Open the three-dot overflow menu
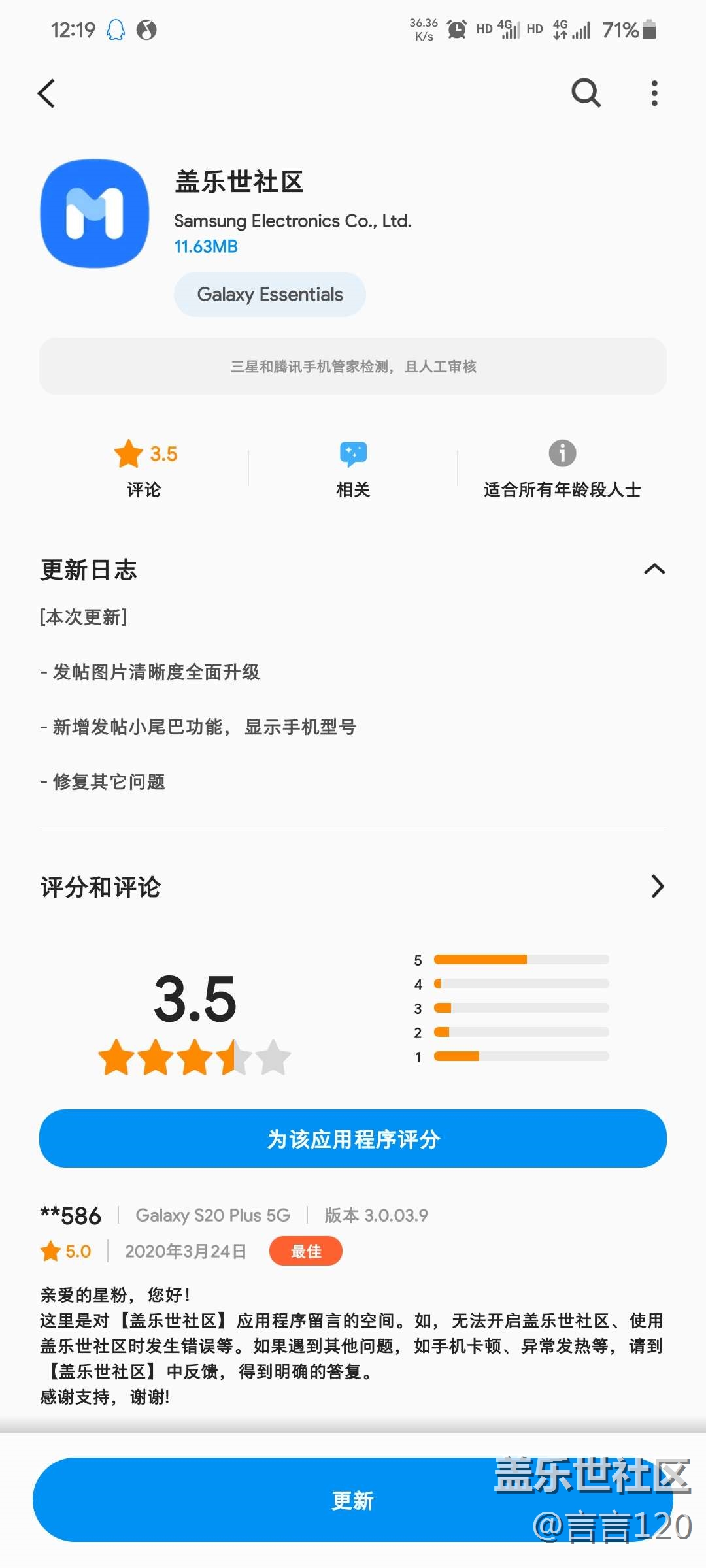706x1568 pixels. (x=654, y=93)
